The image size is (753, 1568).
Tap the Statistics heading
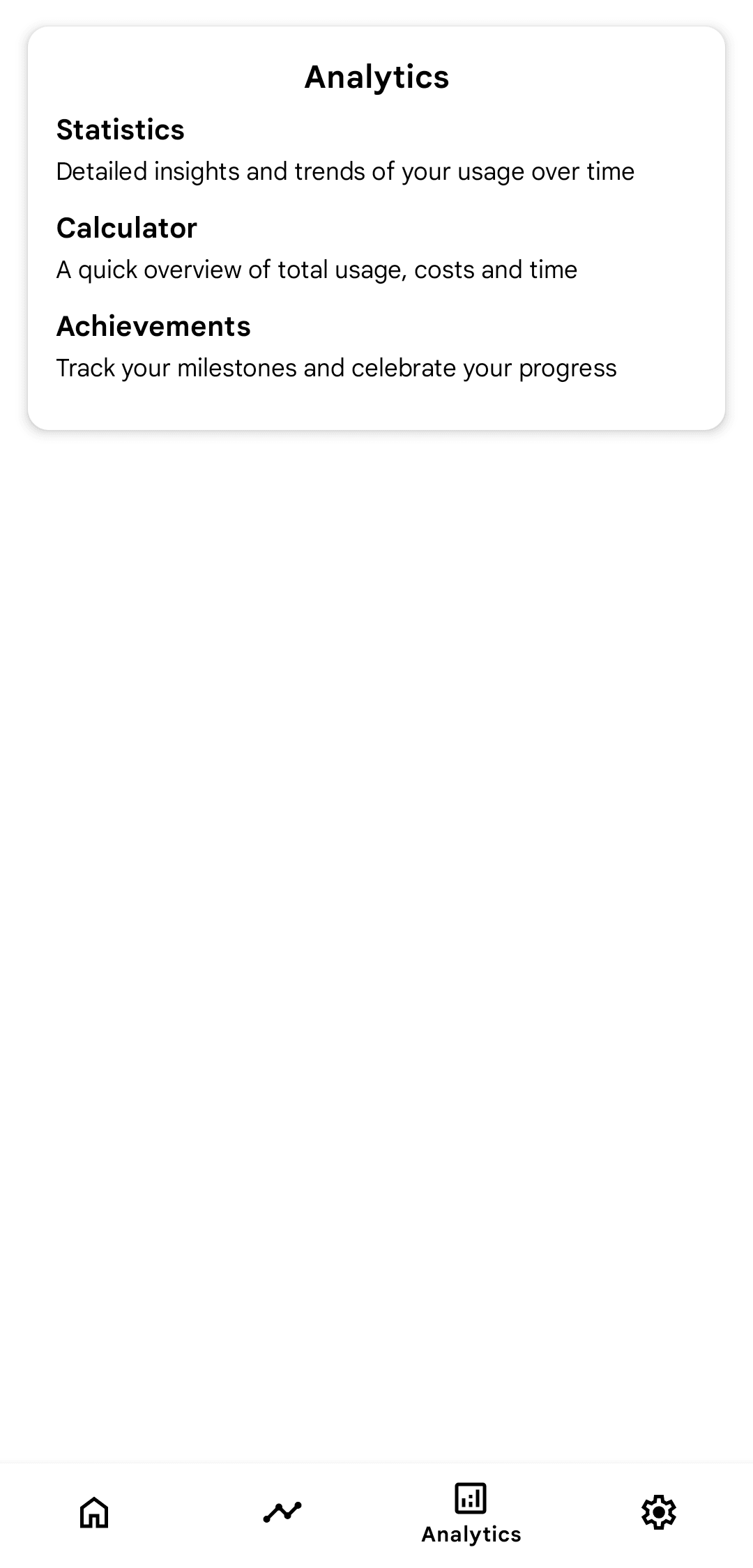tap(120, 130)
